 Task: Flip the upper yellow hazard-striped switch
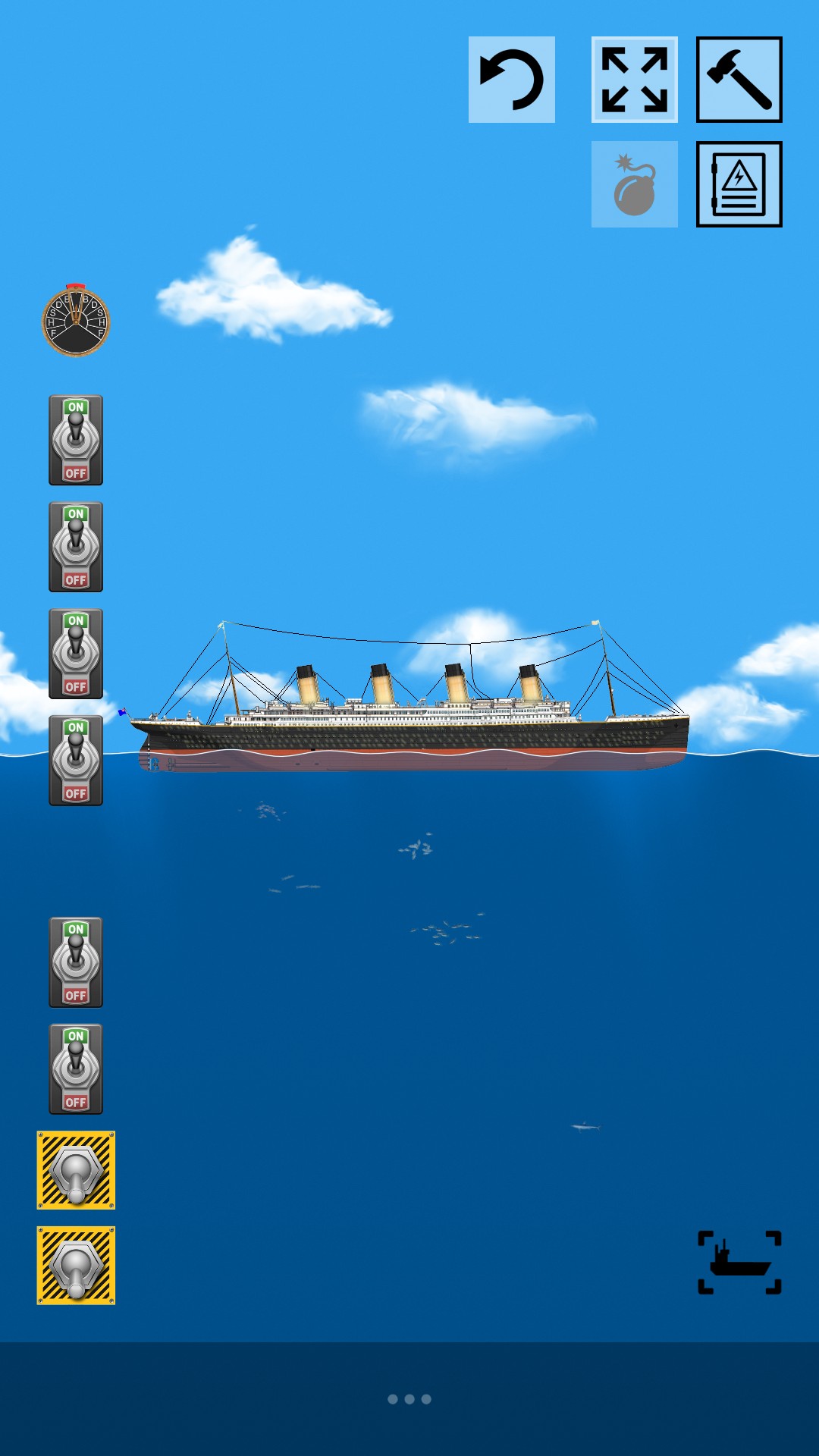pos(76,1170)
